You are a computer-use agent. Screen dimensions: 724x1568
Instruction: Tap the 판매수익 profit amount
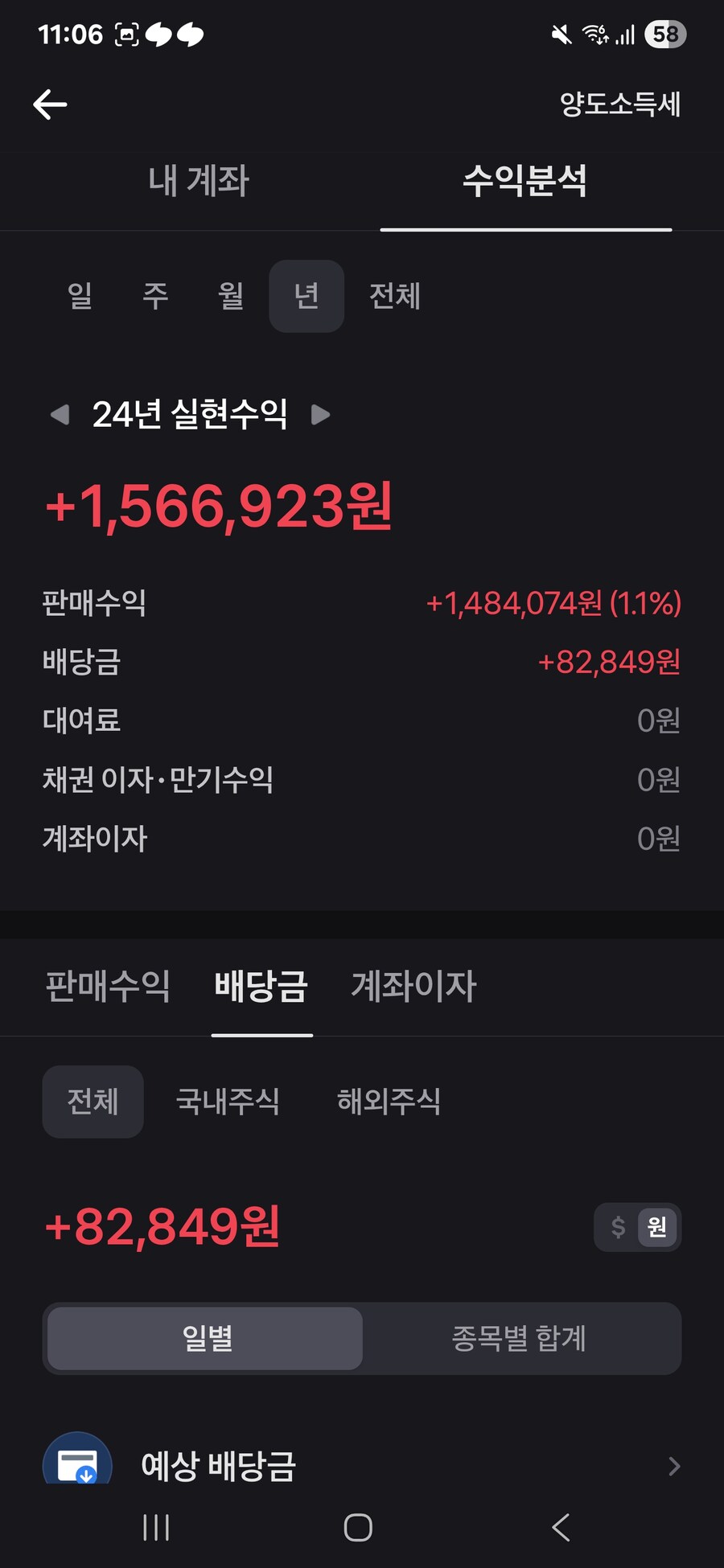[x=553, y=604]
